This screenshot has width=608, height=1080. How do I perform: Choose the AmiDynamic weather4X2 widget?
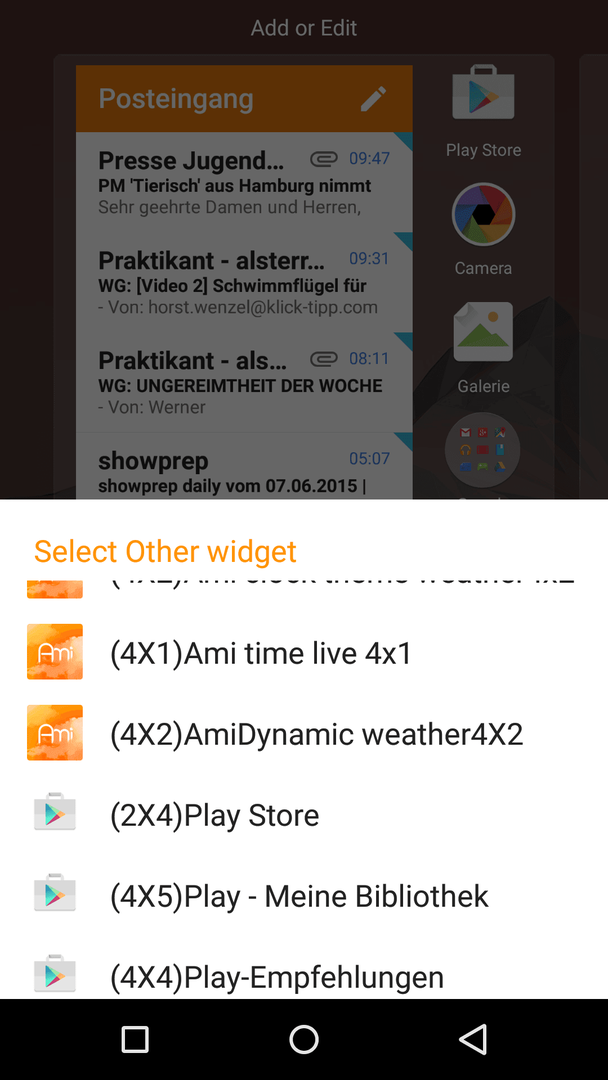point(304,733)
